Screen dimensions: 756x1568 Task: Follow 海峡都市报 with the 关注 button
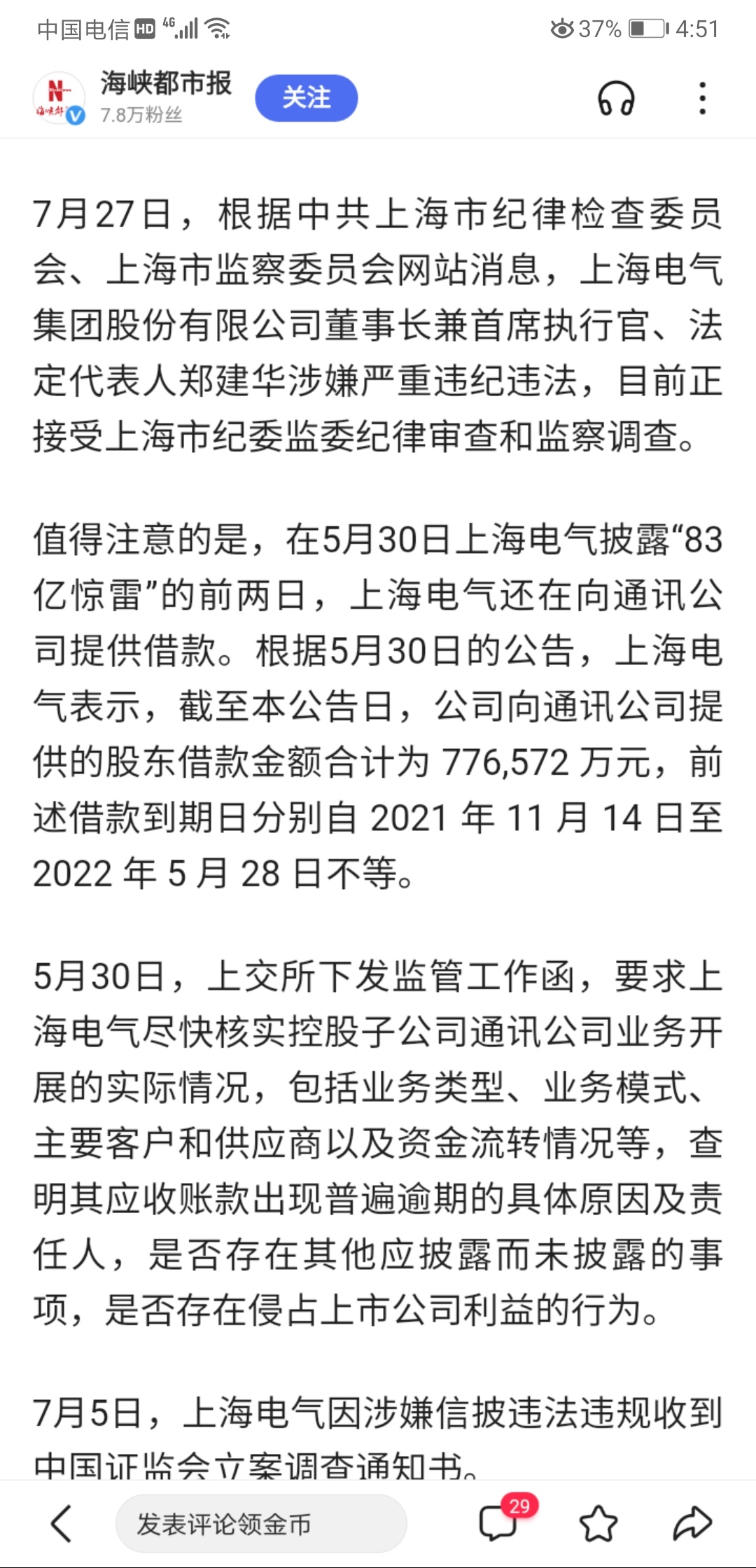pos(306,98)
